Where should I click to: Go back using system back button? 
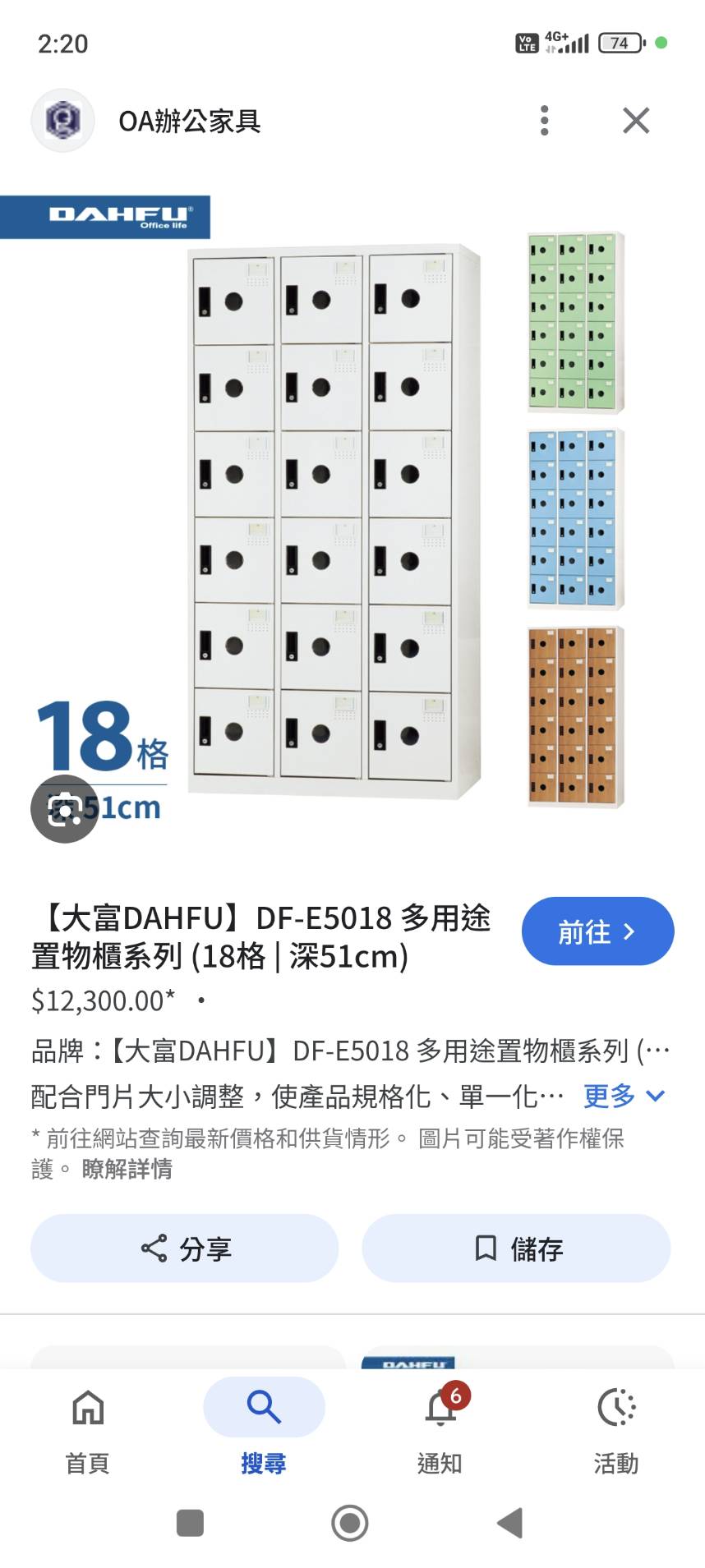tap(510, 1524)
